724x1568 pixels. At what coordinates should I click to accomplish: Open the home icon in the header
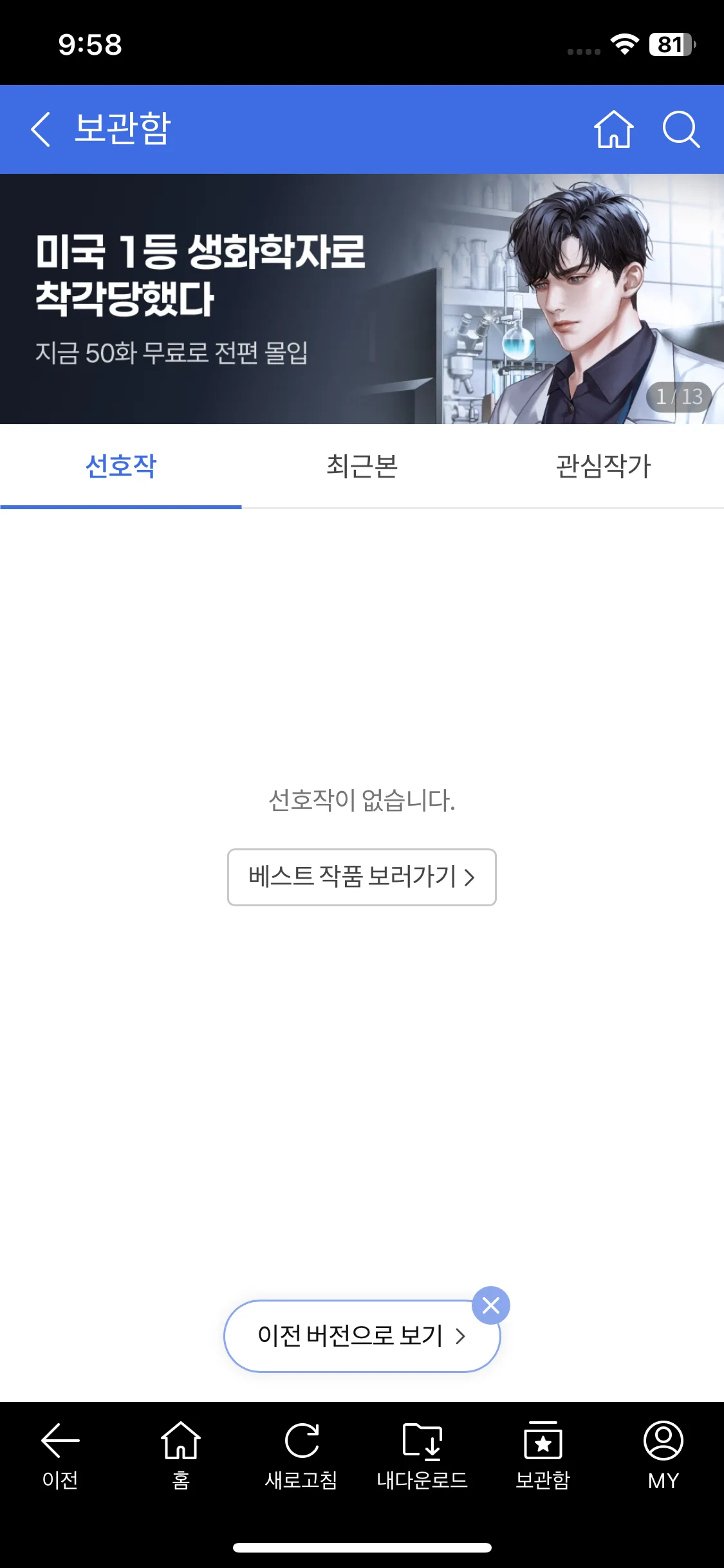tap(613, 129)
